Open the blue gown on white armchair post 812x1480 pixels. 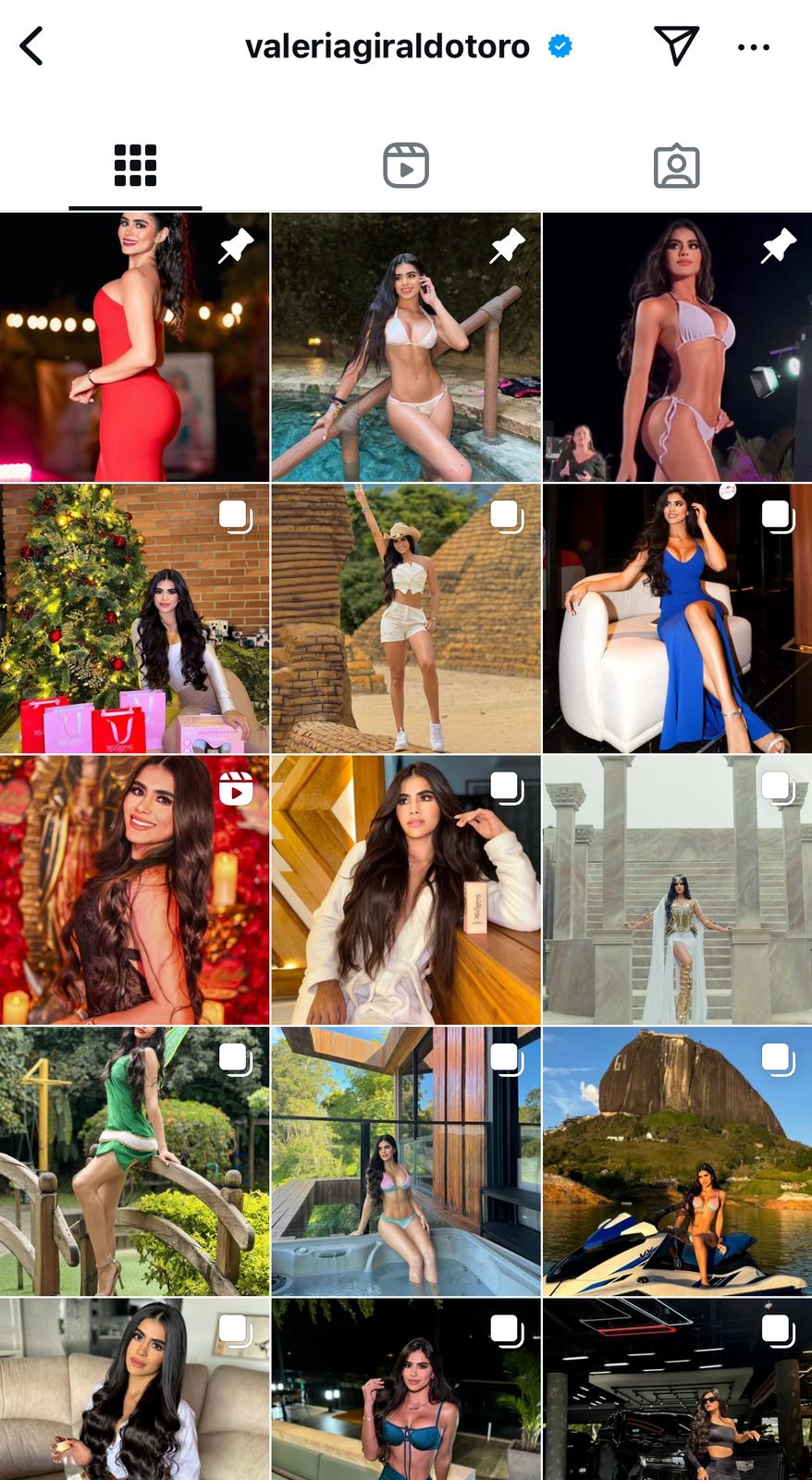point(677,618)
